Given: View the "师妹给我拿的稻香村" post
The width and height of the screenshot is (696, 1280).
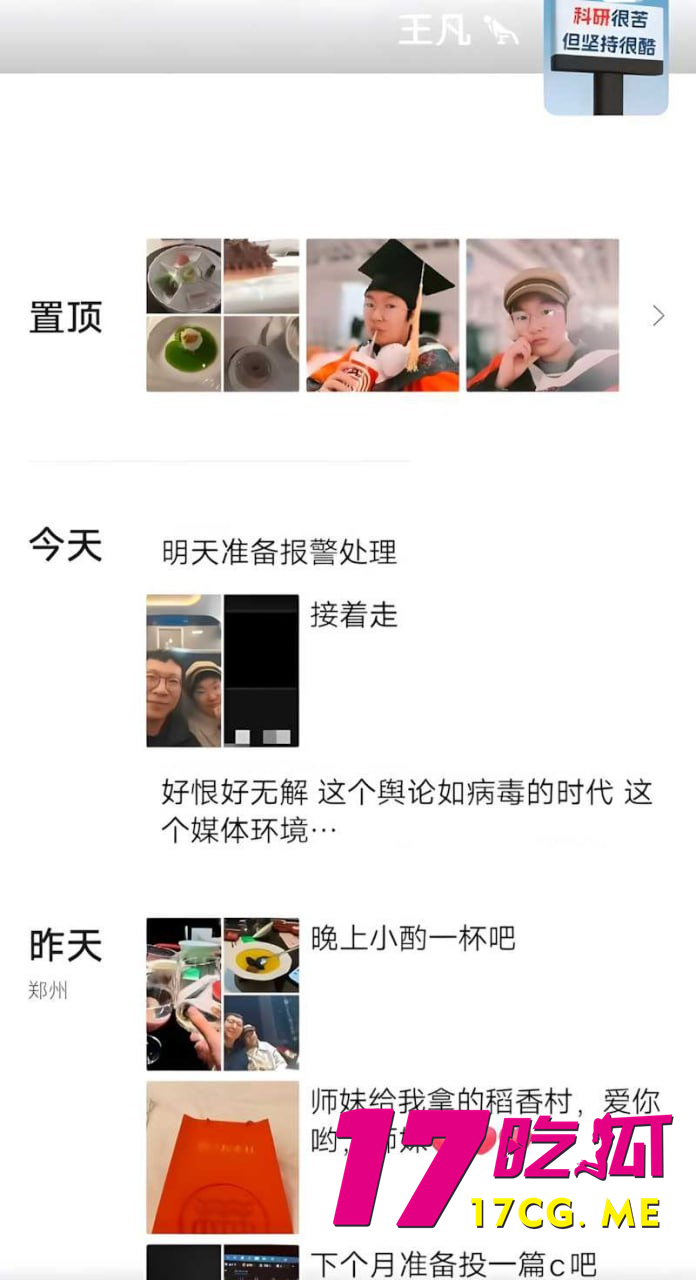Looking at the screenshot, I should click(x=222, y=1157).
